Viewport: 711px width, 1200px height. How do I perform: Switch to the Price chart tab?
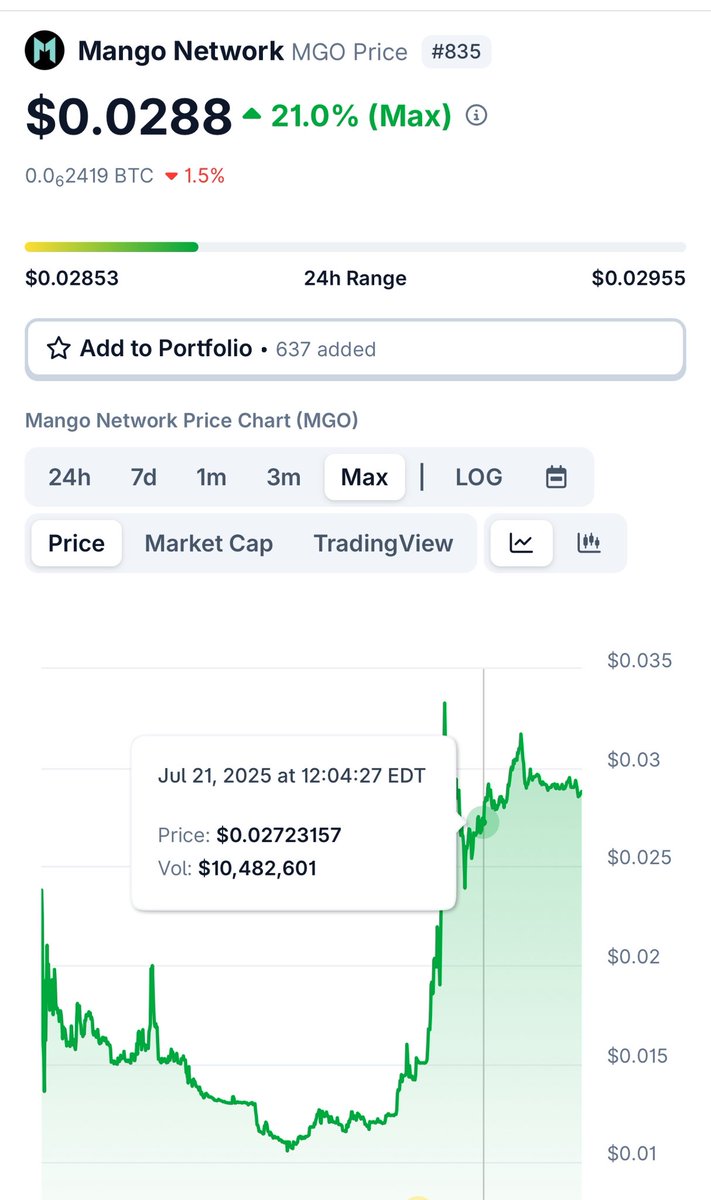point(76,543)
